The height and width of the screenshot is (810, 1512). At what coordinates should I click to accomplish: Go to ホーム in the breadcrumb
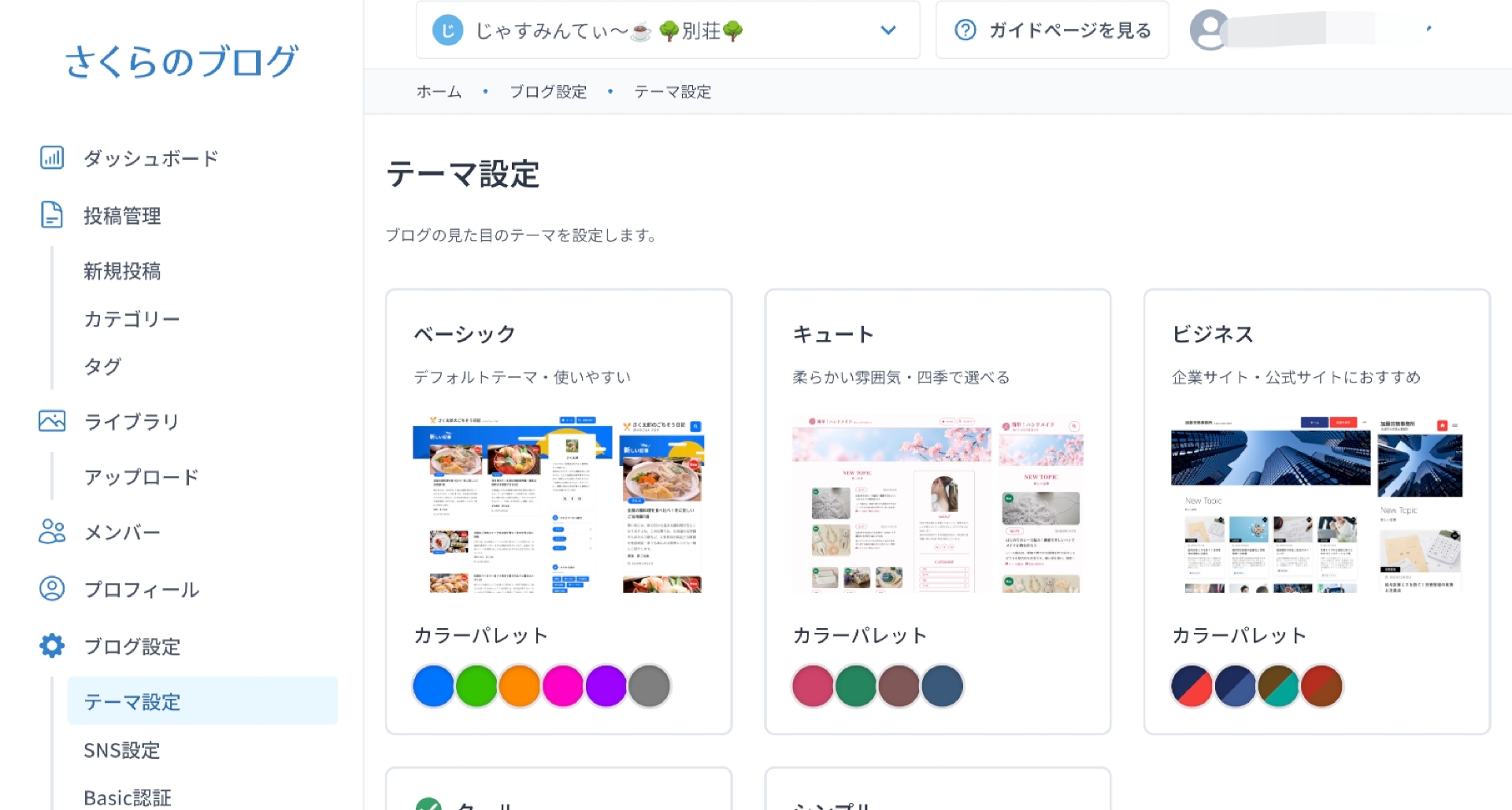tap(439, 92)
